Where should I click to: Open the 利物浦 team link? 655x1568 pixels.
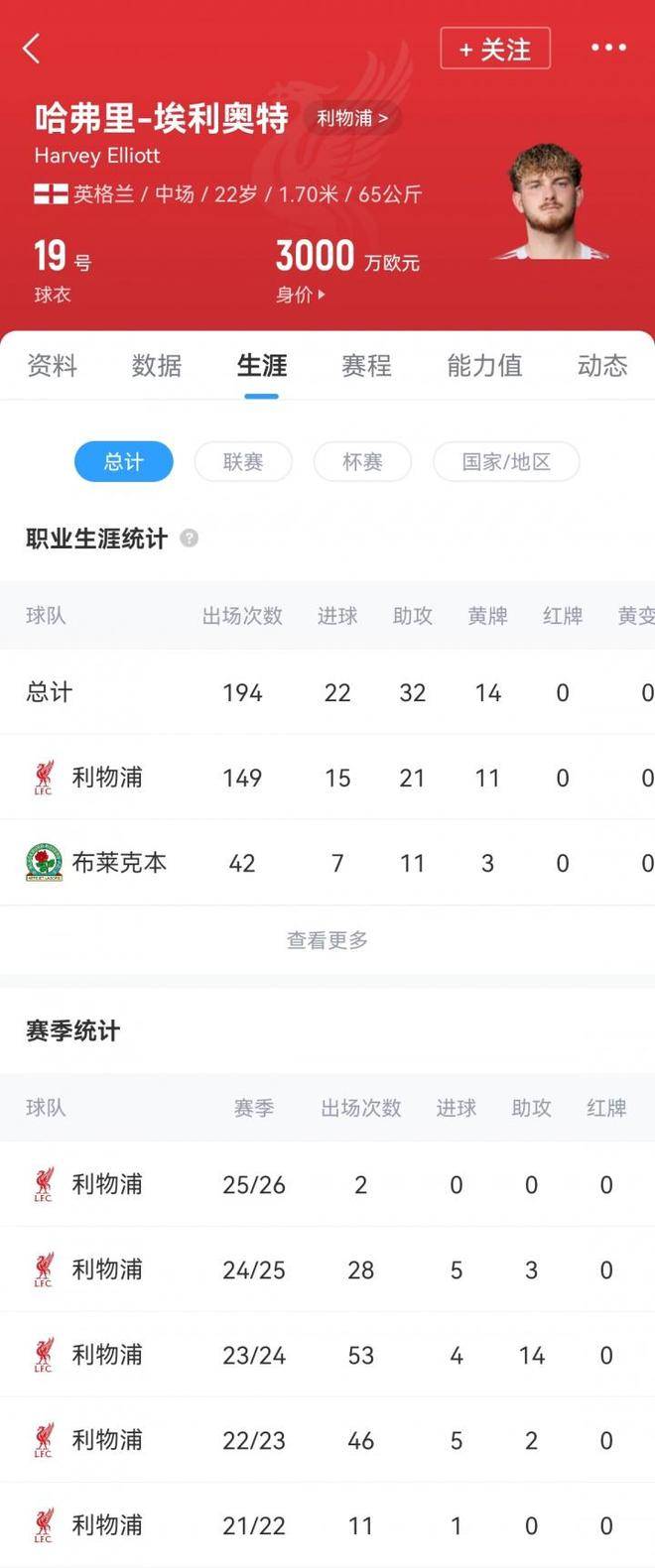pyautogui.click(x=351, y=118)
